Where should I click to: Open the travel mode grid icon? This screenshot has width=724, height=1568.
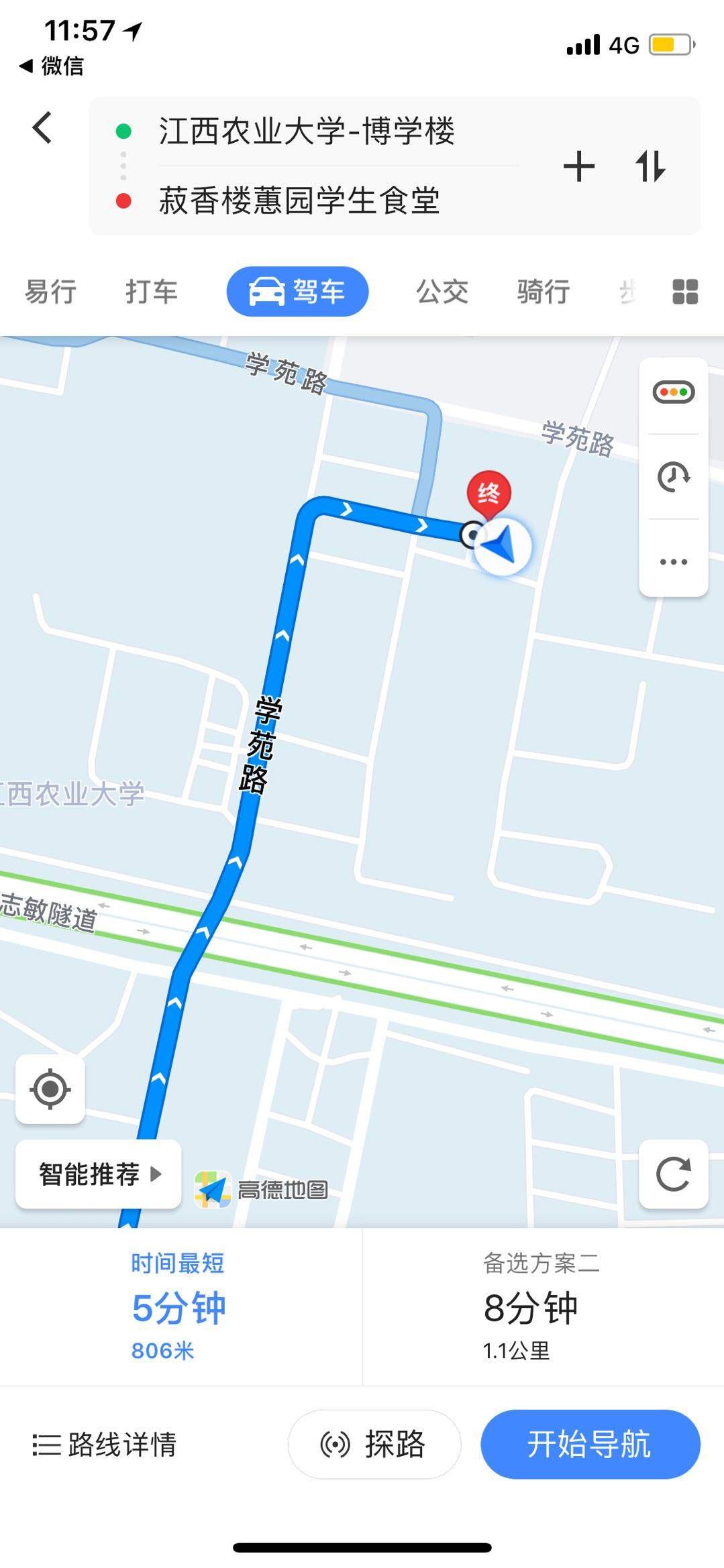(x=685, y=292)
